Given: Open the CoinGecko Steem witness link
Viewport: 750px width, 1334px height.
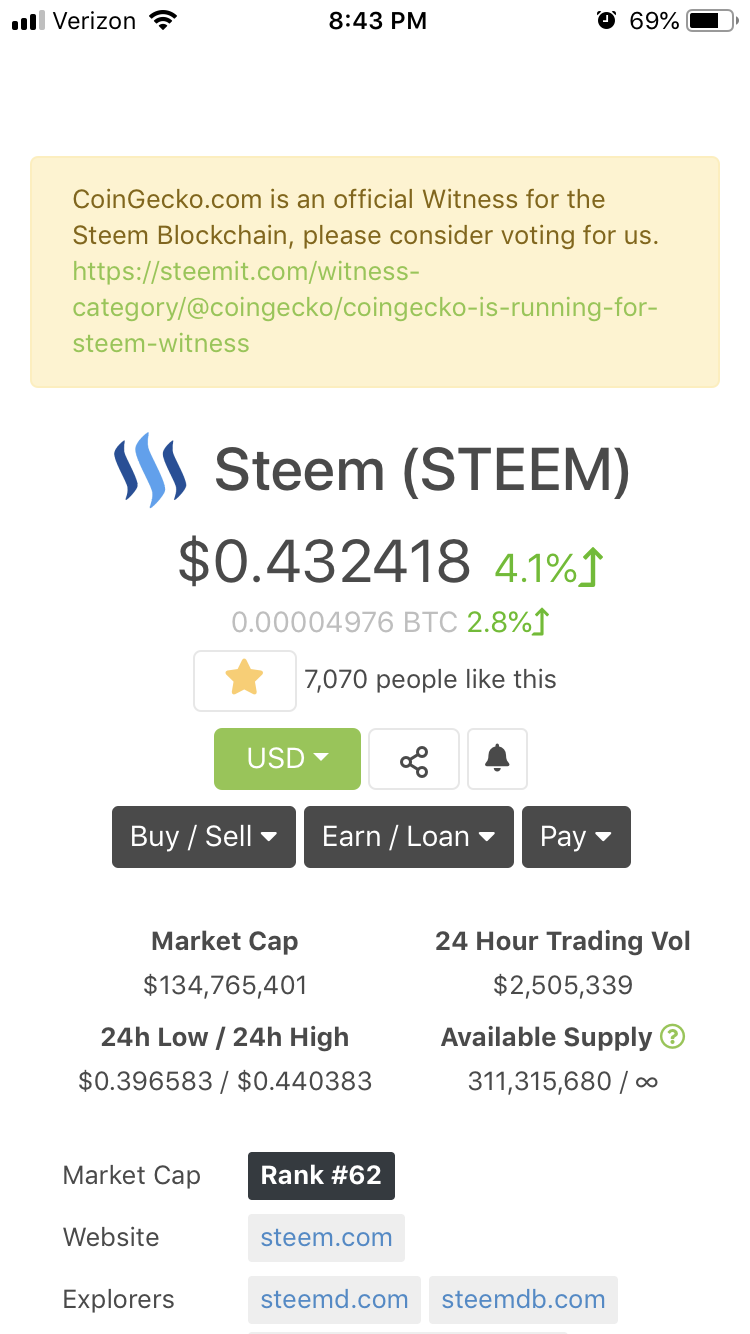Looking at the screenshot, I should point(365,307).
